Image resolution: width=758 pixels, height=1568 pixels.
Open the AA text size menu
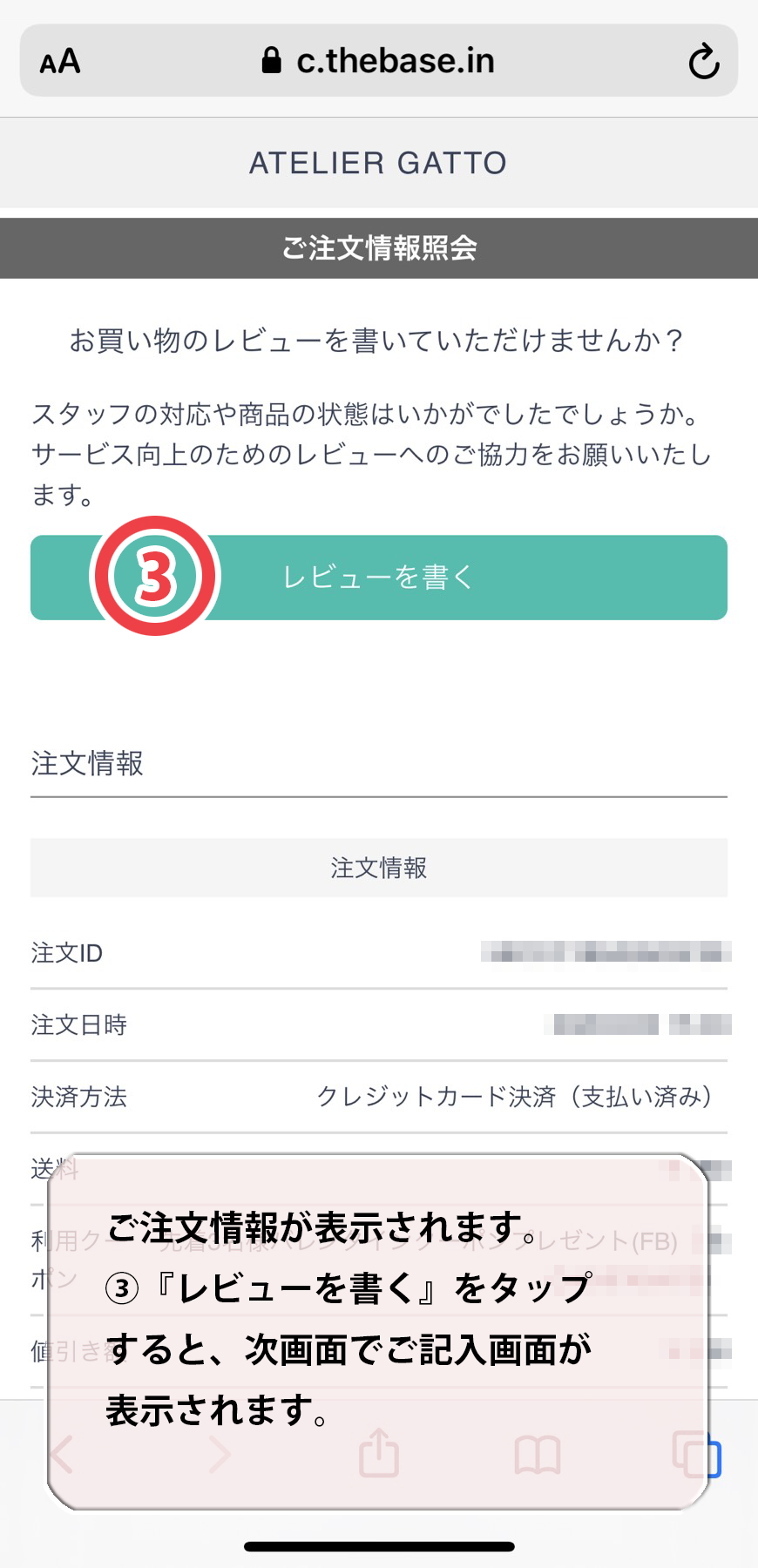coord(60,62)
